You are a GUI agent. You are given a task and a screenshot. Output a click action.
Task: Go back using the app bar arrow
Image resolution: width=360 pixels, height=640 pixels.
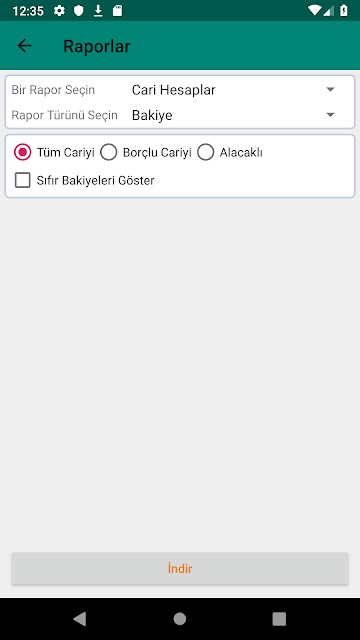(24, 46)
